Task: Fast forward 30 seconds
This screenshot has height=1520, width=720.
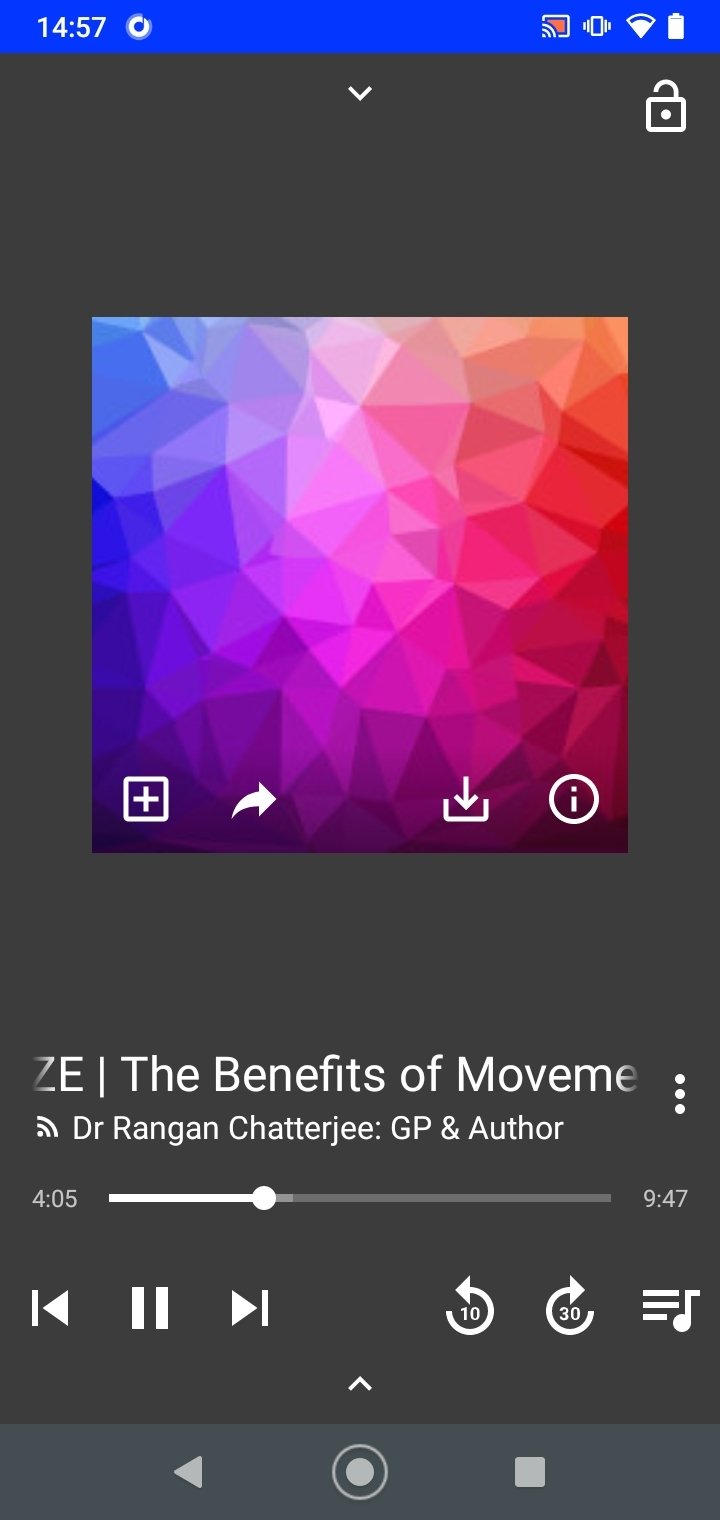Action: coord(570,1307)
